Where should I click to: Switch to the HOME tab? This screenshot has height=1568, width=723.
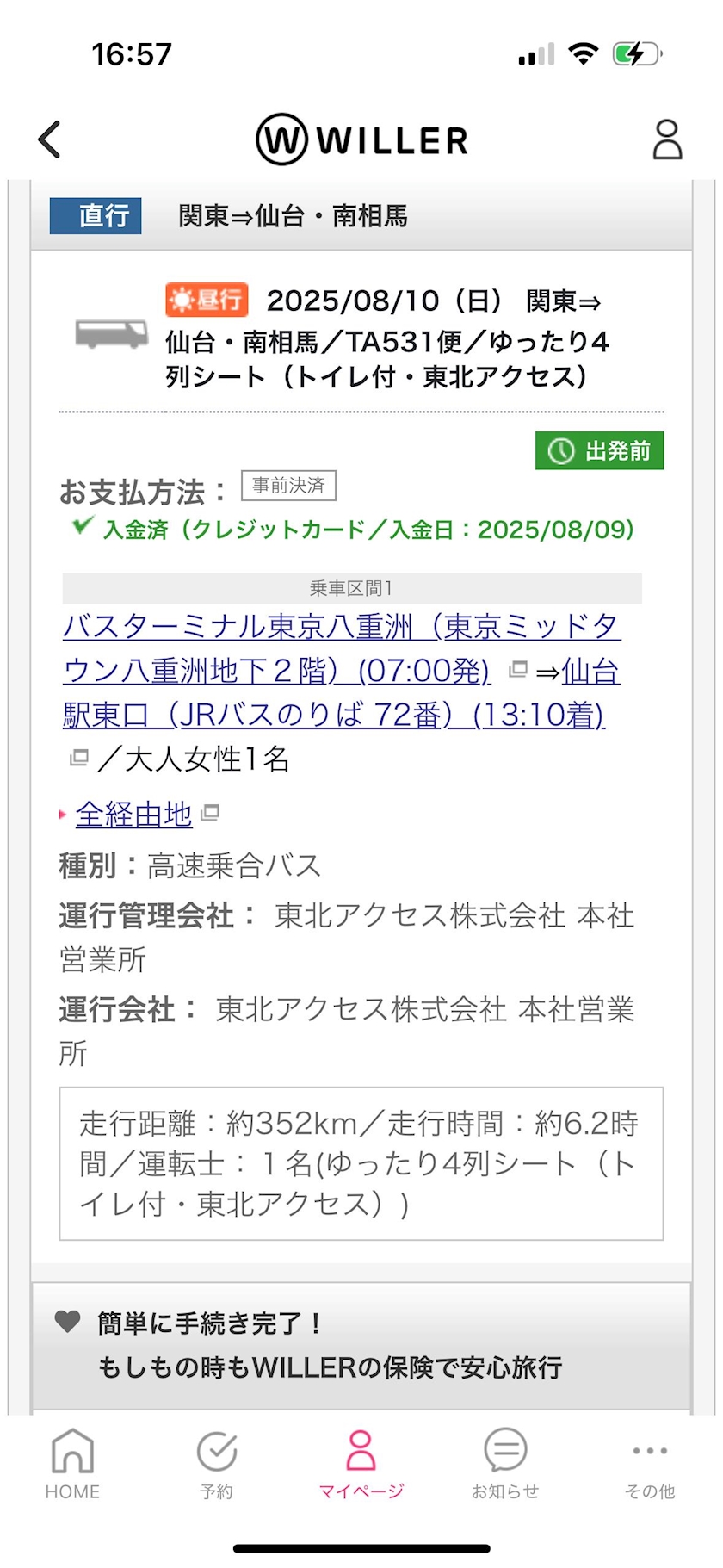tap(72, 1464)
